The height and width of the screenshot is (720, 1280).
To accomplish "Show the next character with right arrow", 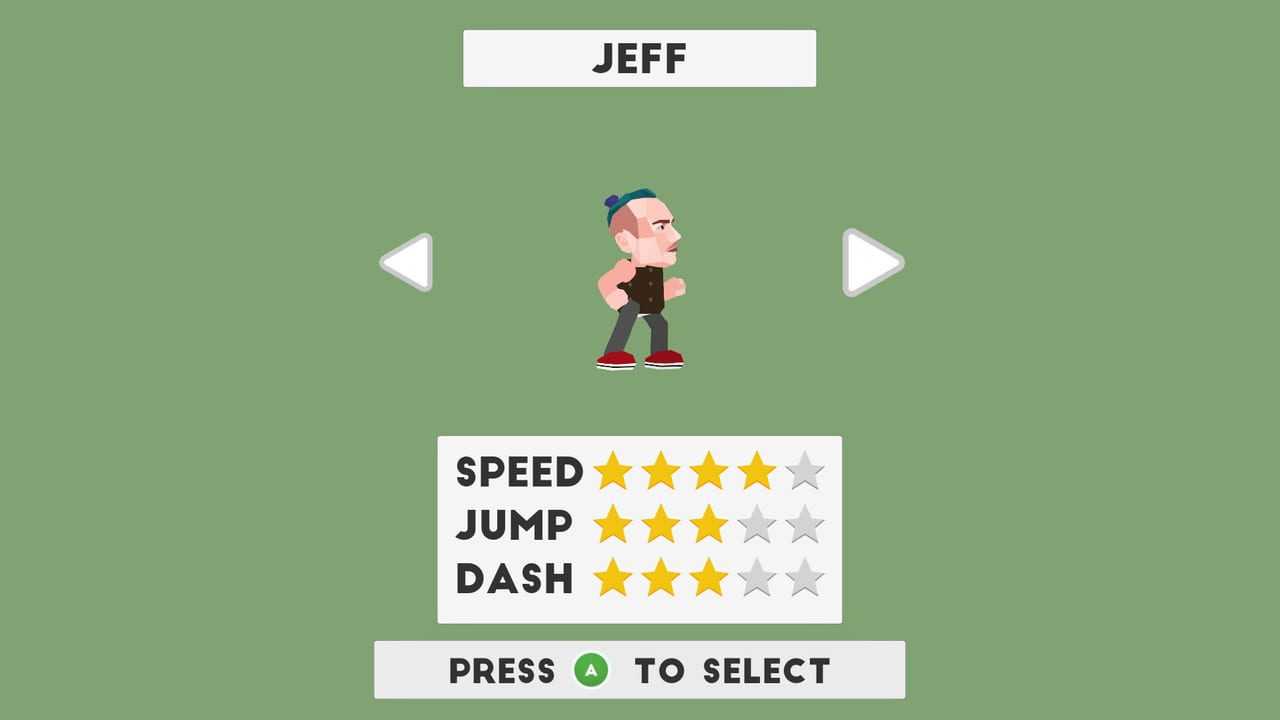I will [871, 263].
